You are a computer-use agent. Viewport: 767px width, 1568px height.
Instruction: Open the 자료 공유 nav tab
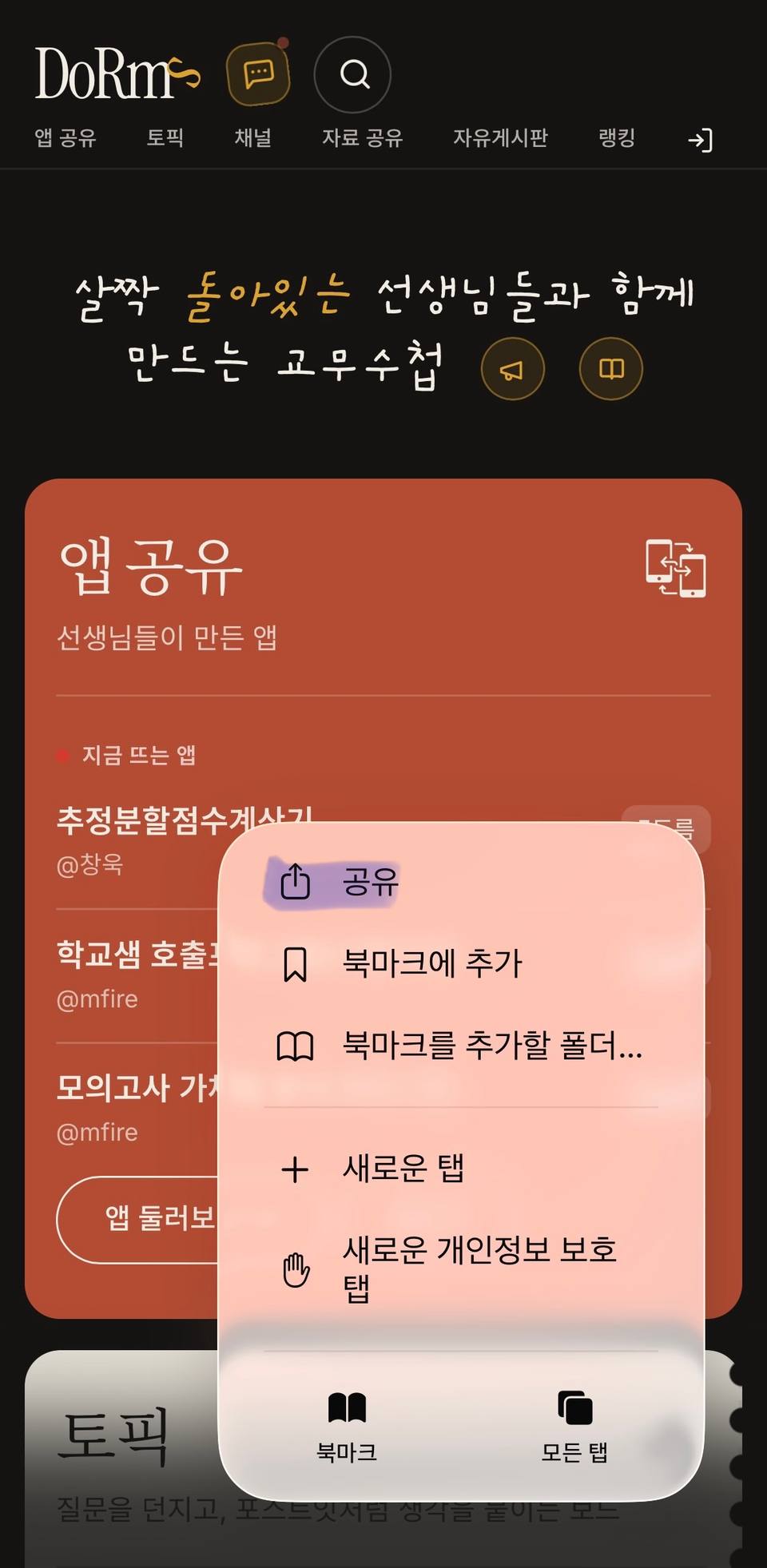363,138
